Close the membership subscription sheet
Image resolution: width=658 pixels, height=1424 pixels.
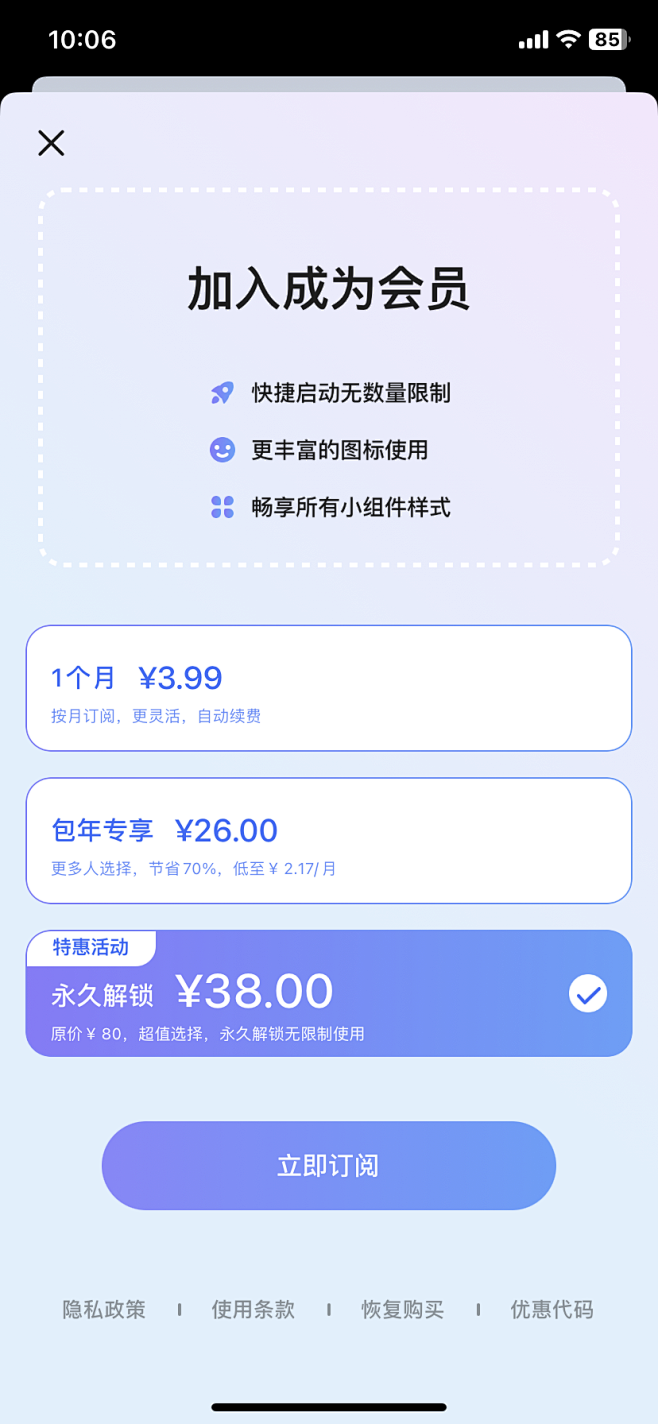click(51, 143)
